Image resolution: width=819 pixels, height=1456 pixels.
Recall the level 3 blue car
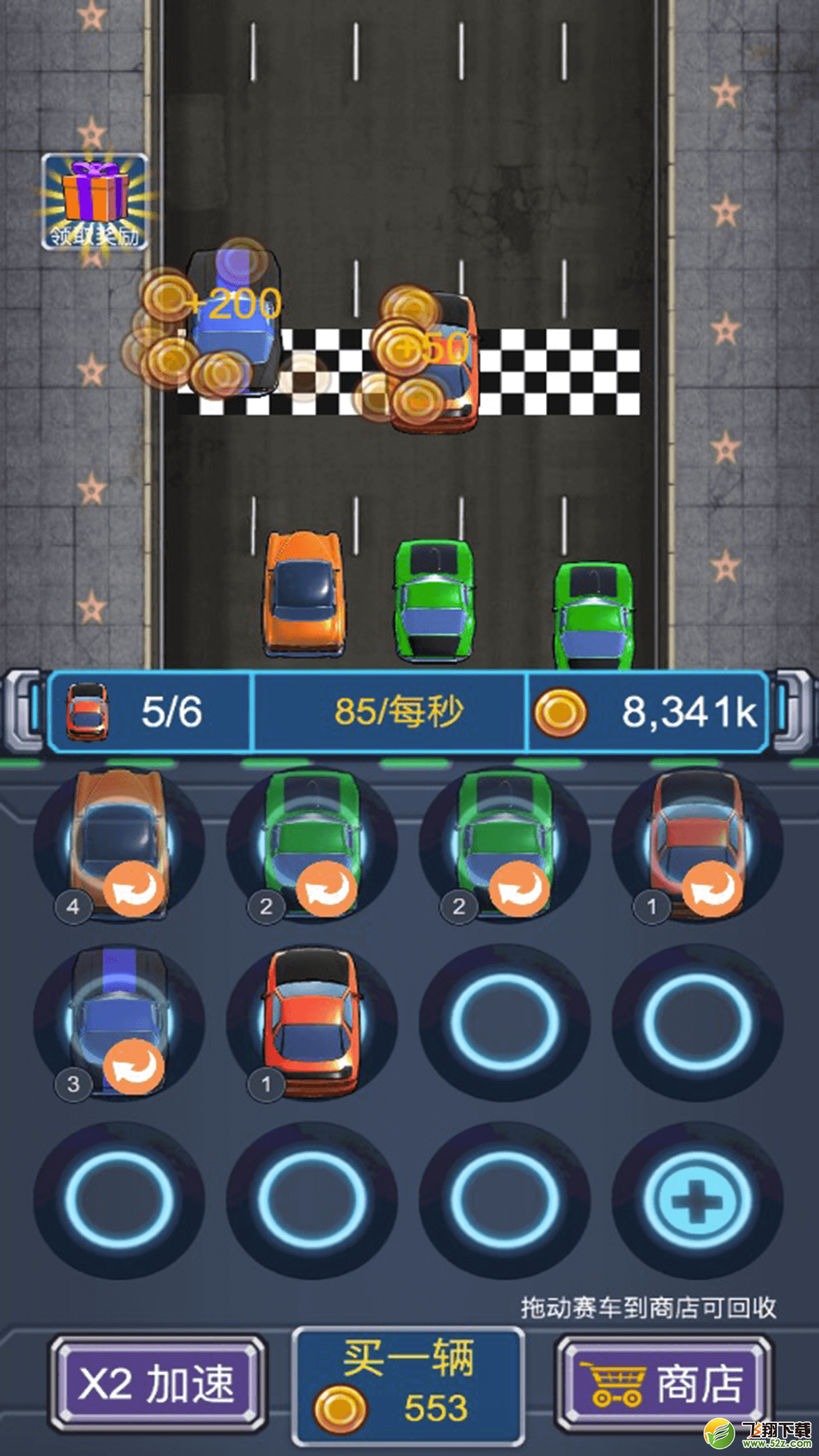click(x=135, y=1066)
